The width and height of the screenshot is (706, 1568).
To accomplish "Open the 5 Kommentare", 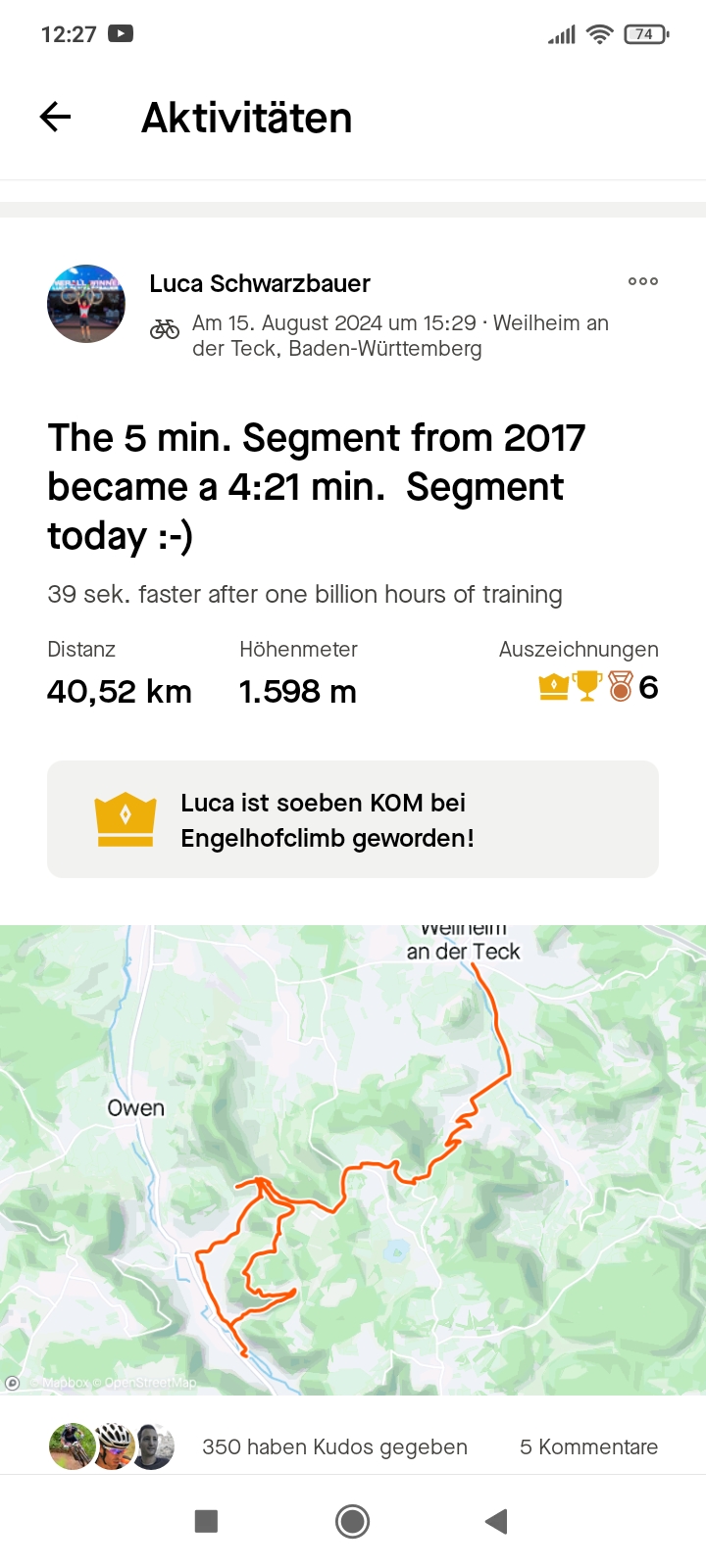I will click(588, 1446).
